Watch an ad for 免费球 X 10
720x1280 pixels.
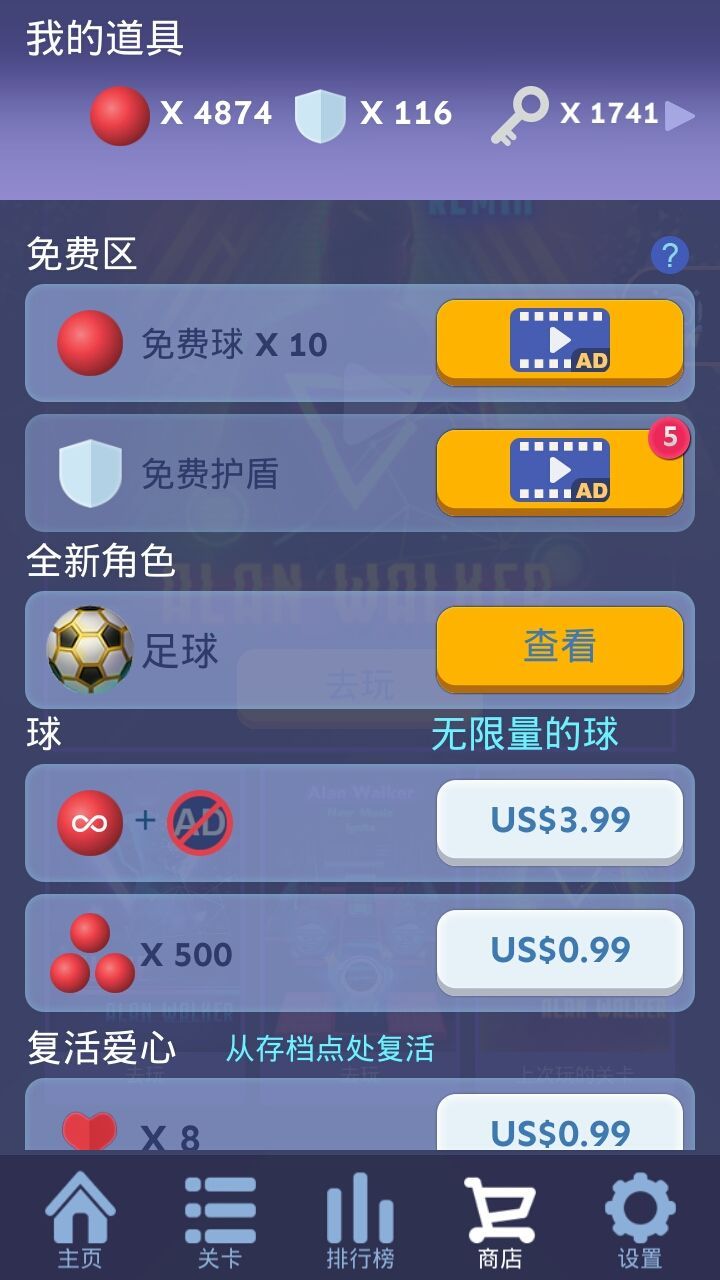[560, 341]
